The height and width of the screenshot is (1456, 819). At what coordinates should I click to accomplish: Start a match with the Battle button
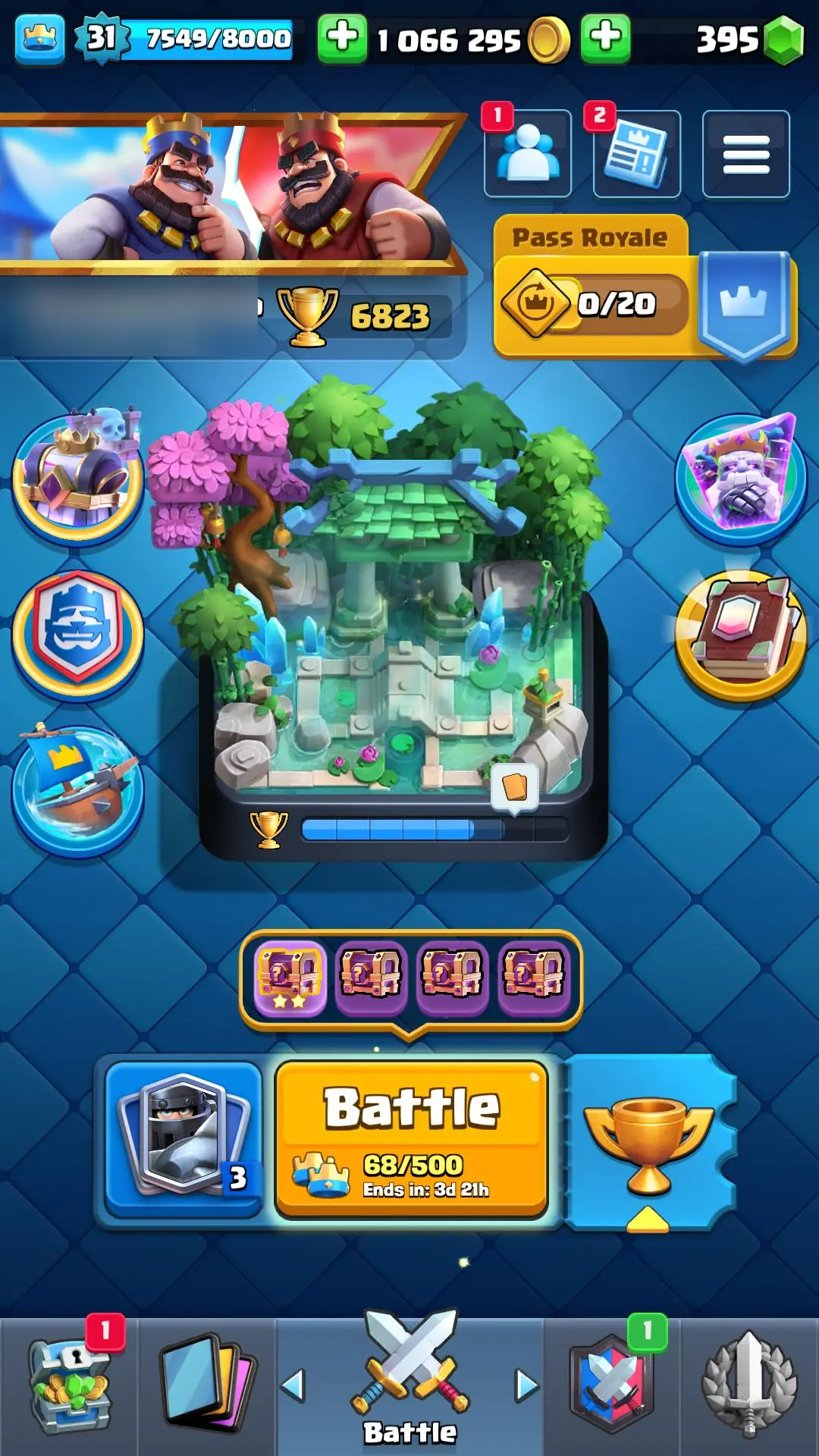pos(411,1137)
